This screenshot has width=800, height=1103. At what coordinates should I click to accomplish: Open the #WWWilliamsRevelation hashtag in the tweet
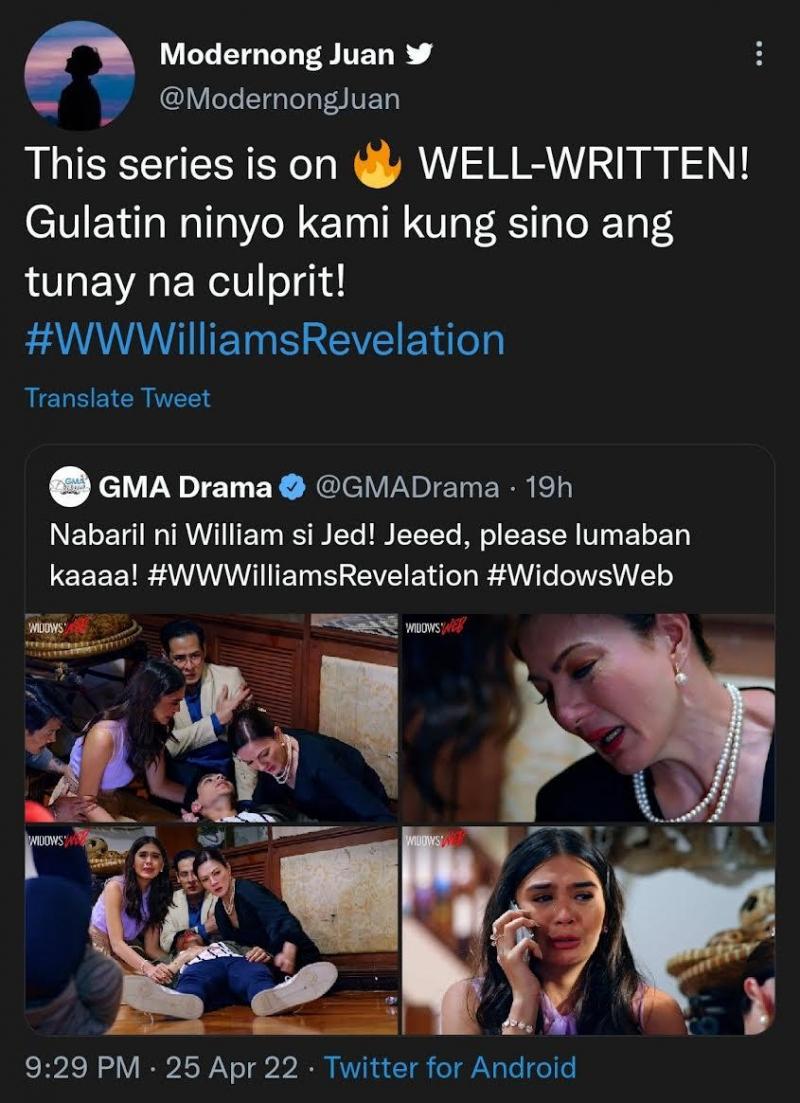tap(264, 340)
